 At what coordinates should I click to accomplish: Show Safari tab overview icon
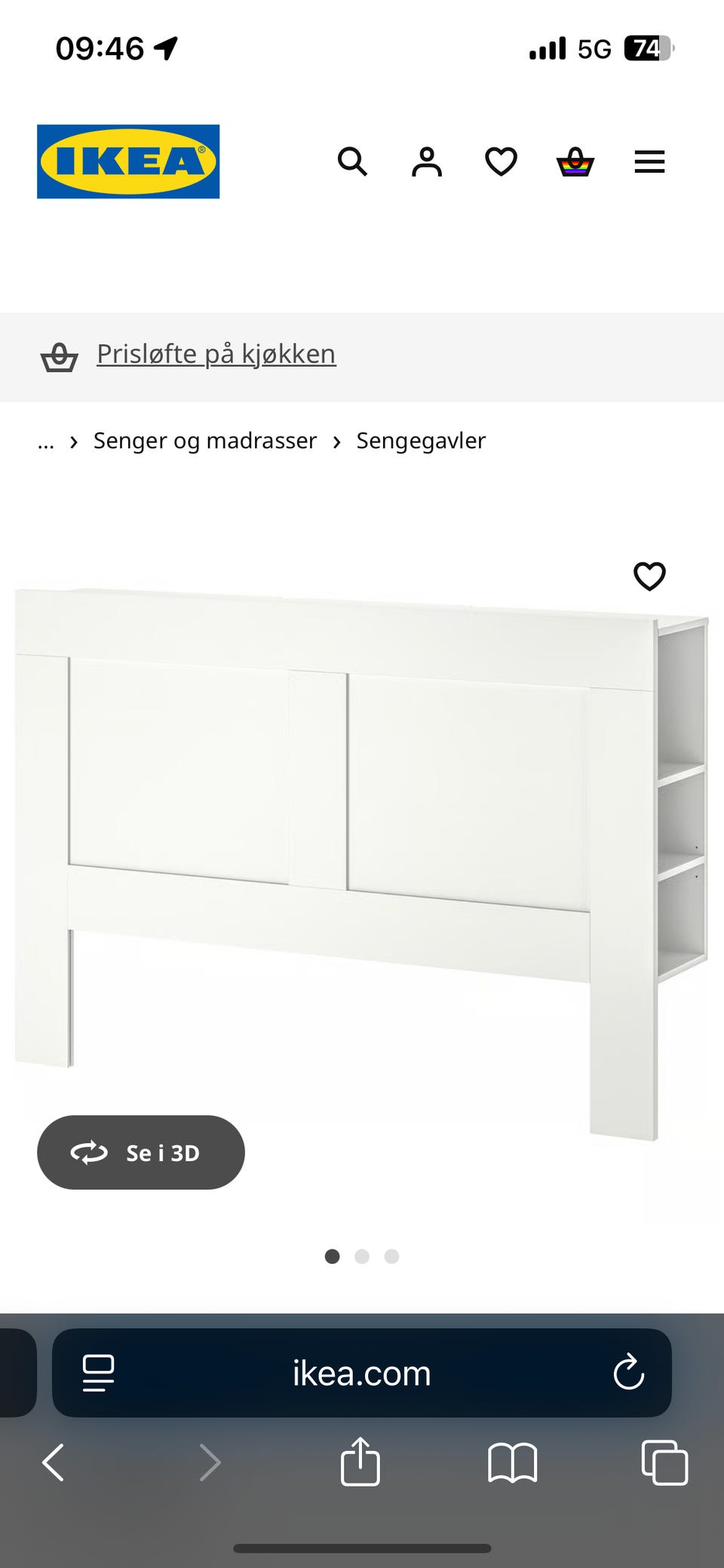664,1462
